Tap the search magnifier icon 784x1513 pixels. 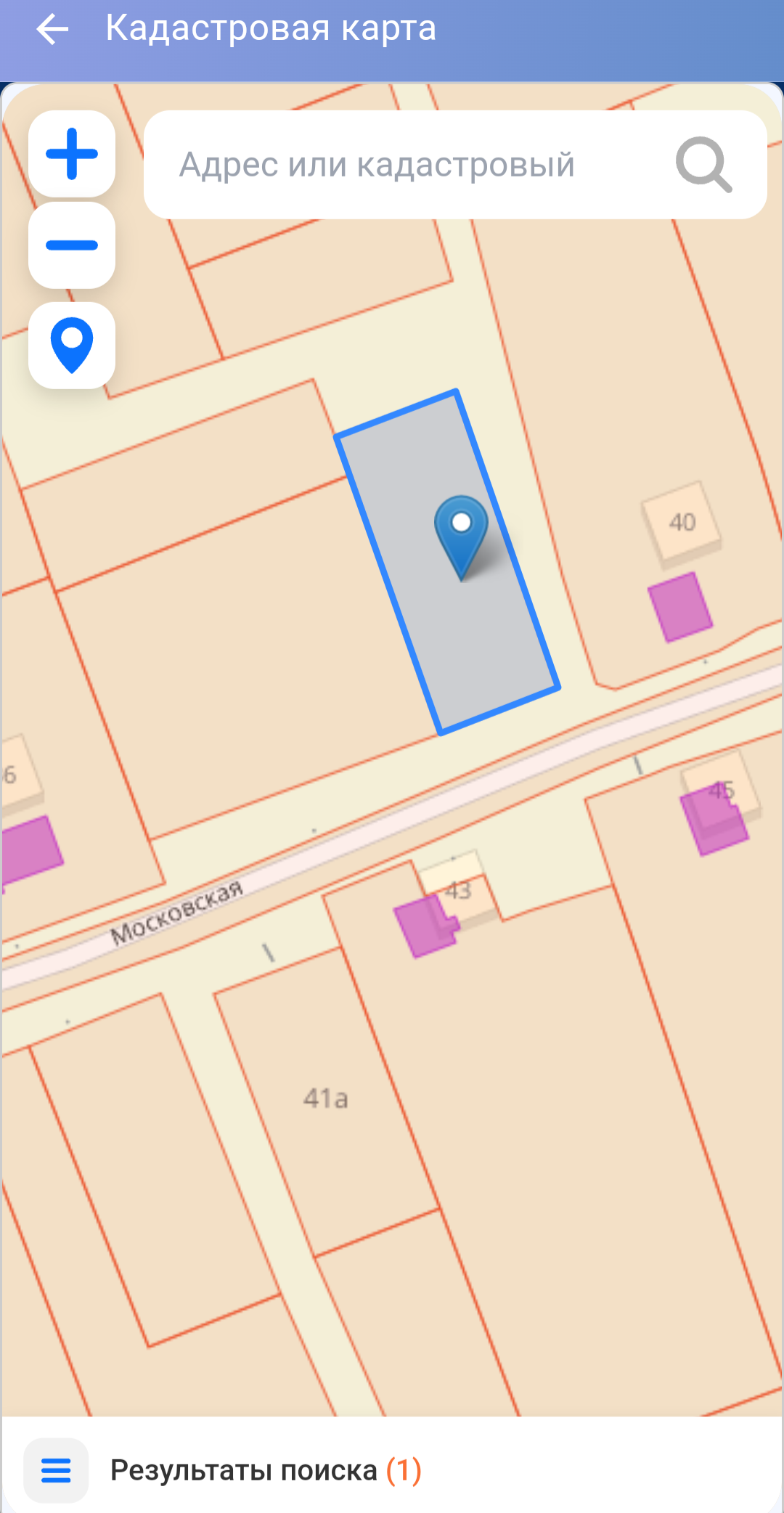coord(703,165)
